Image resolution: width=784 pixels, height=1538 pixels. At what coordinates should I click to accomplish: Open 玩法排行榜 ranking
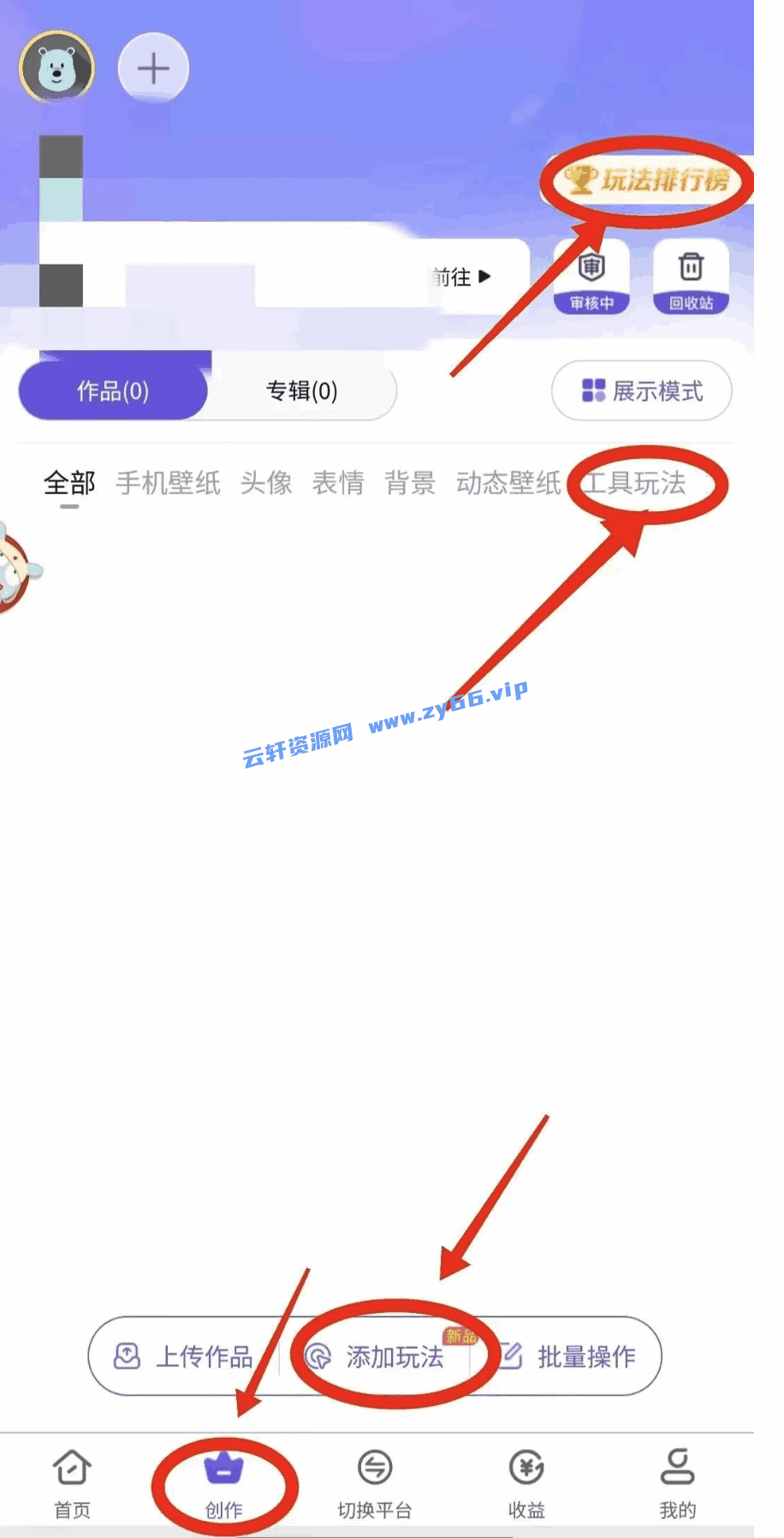click(649, 181)
